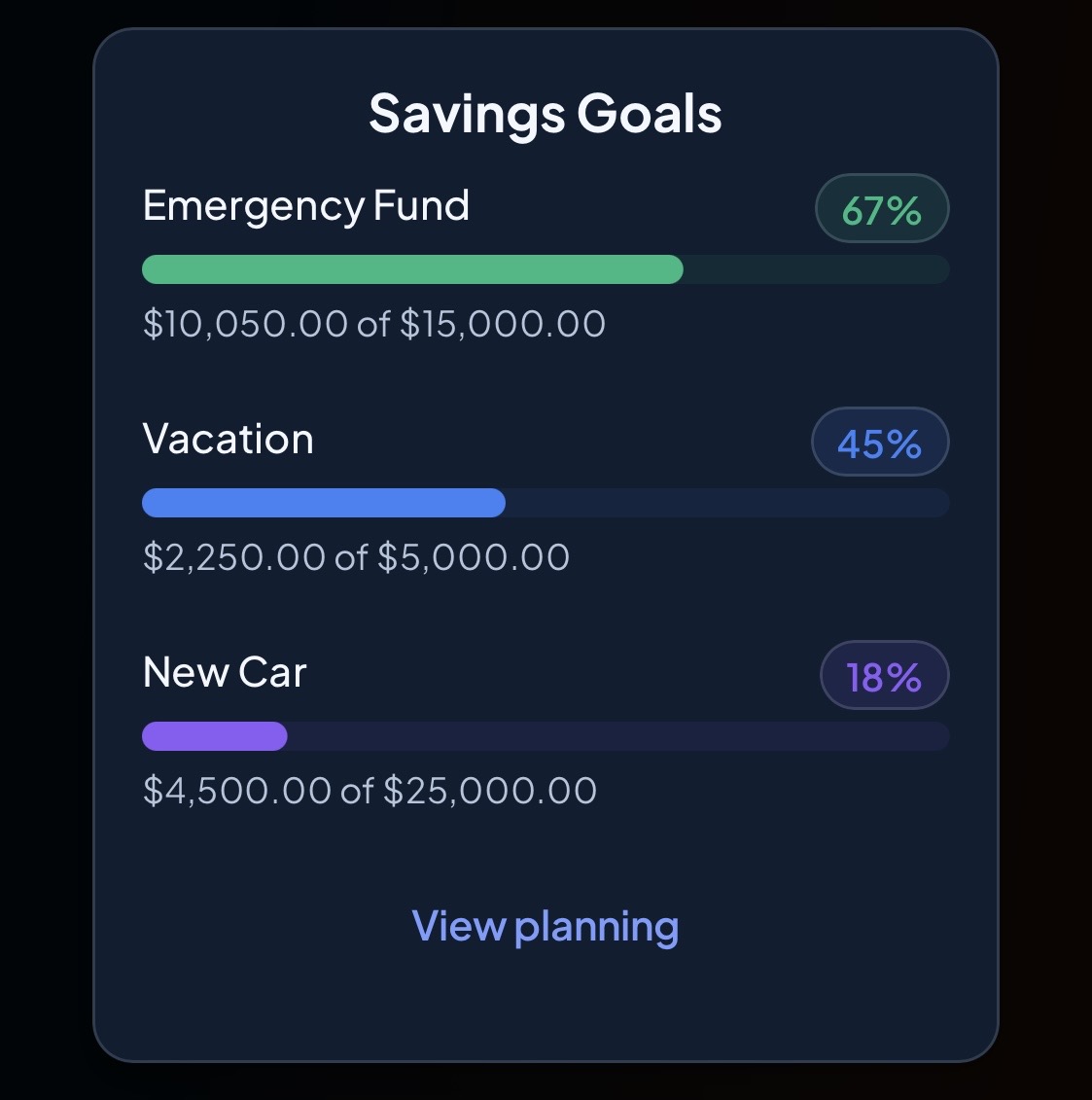Click the $4,500.00 of $25,000.00 amount text

(x=370, y=790)
